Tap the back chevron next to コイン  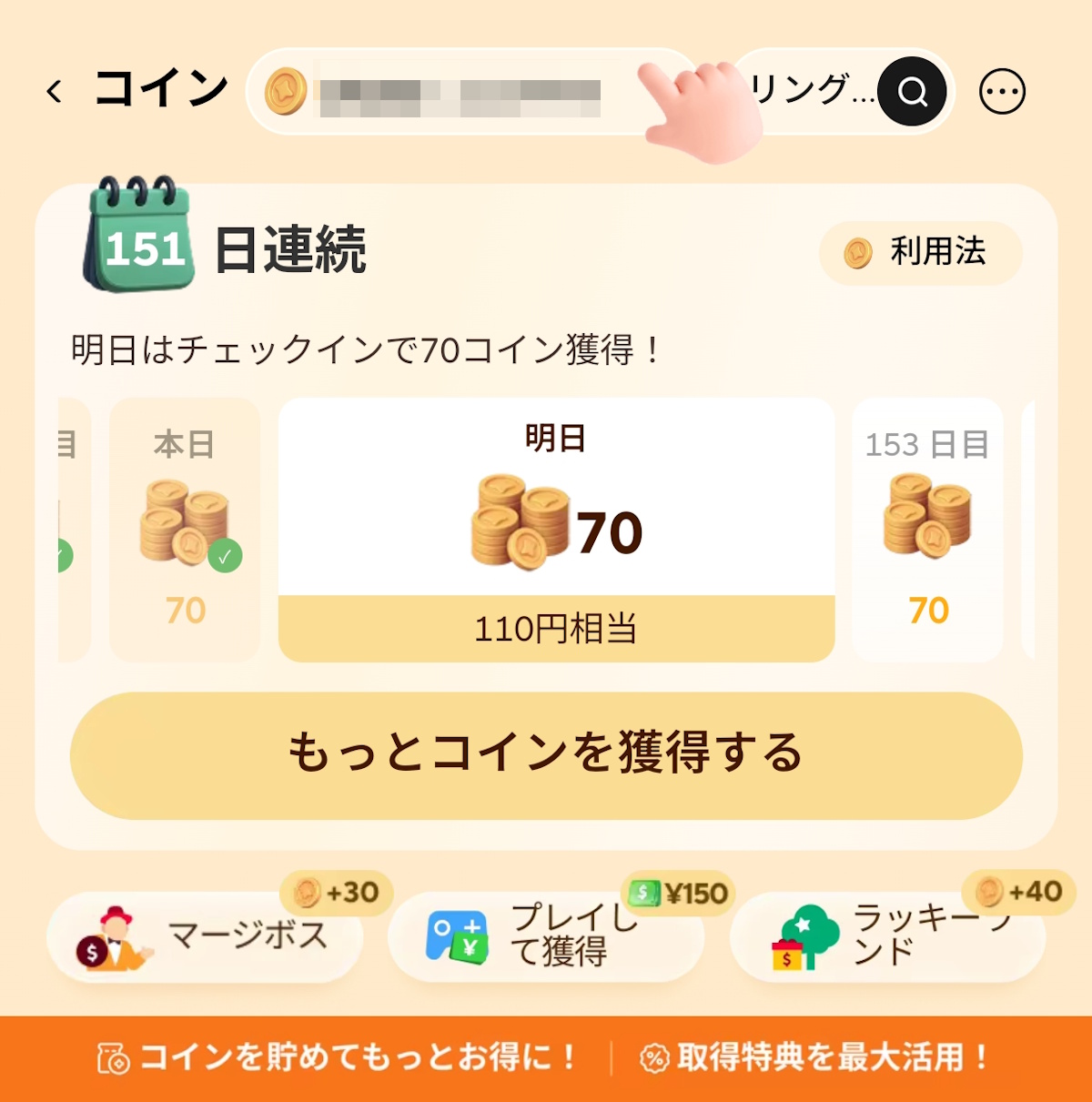[55, 91]
